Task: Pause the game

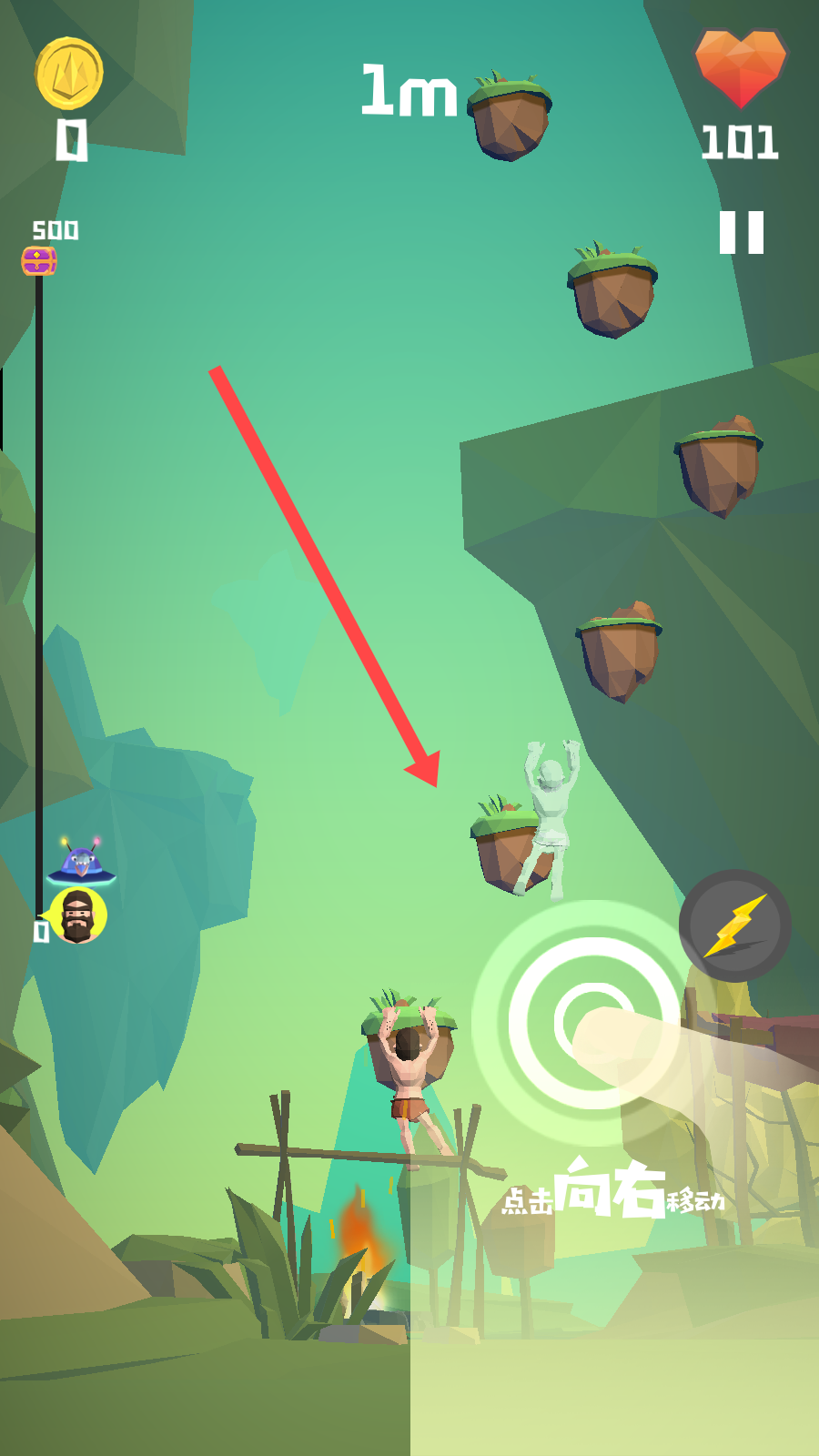Action: point(741,232)
